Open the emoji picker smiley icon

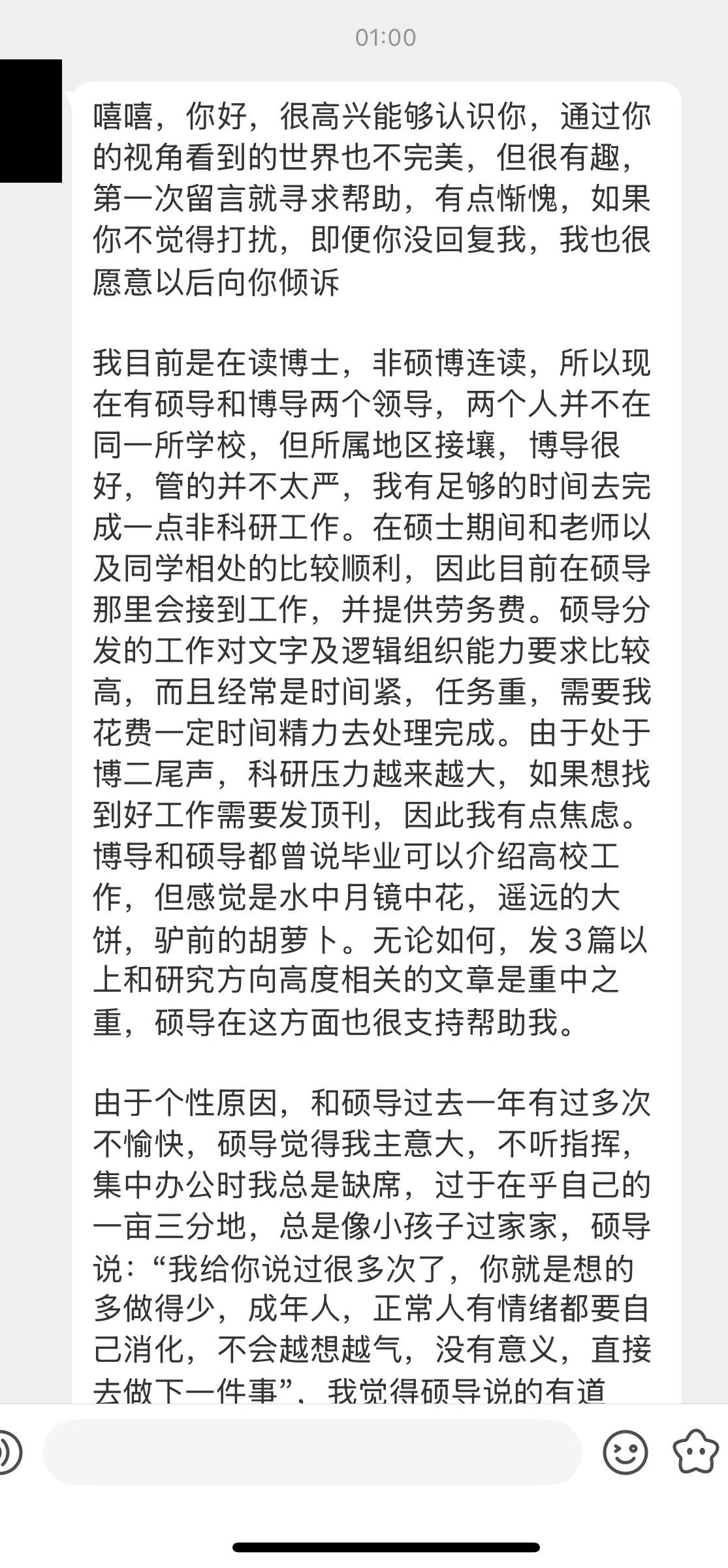(x=625, y=1453)
